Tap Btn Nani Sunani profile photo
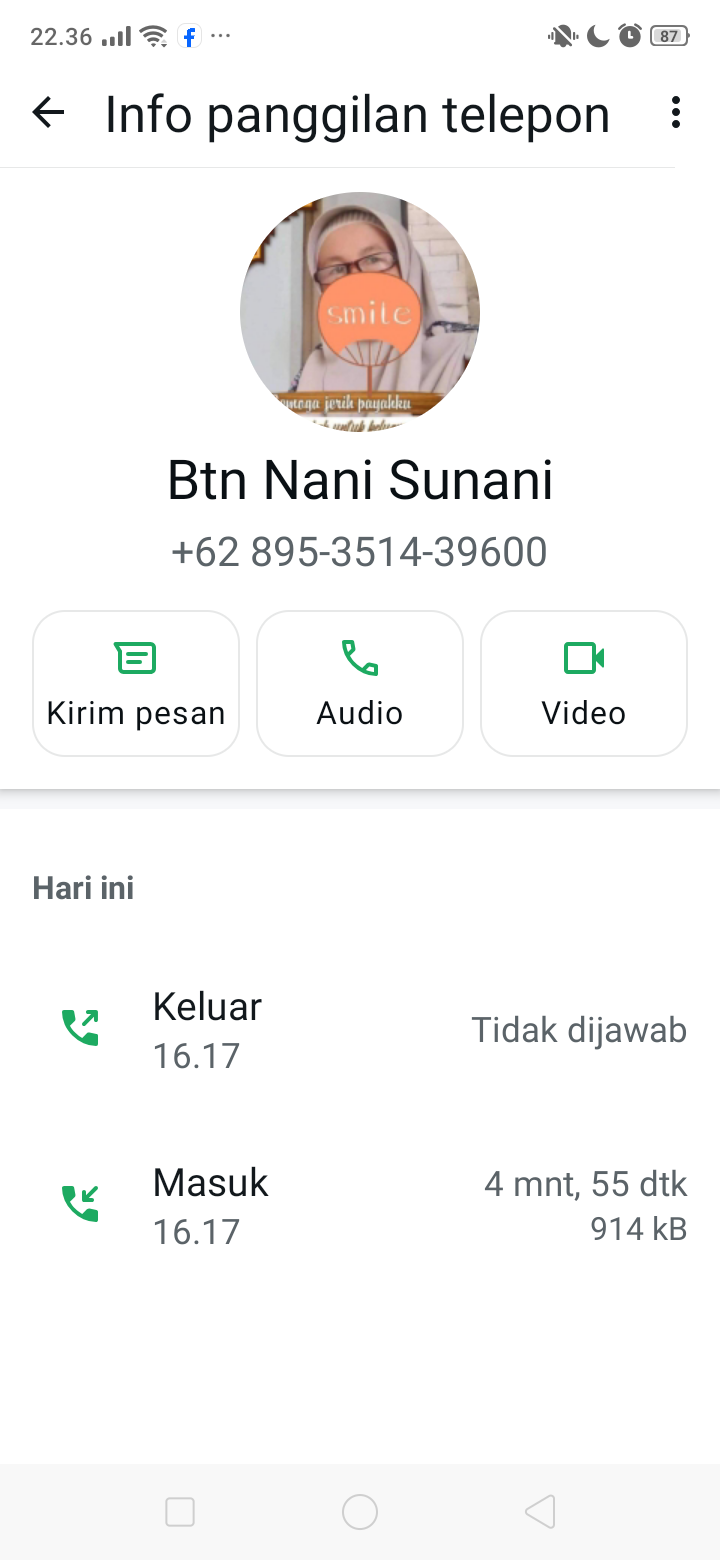This screenshot has height=1560, width=720. tap(359, 311)
